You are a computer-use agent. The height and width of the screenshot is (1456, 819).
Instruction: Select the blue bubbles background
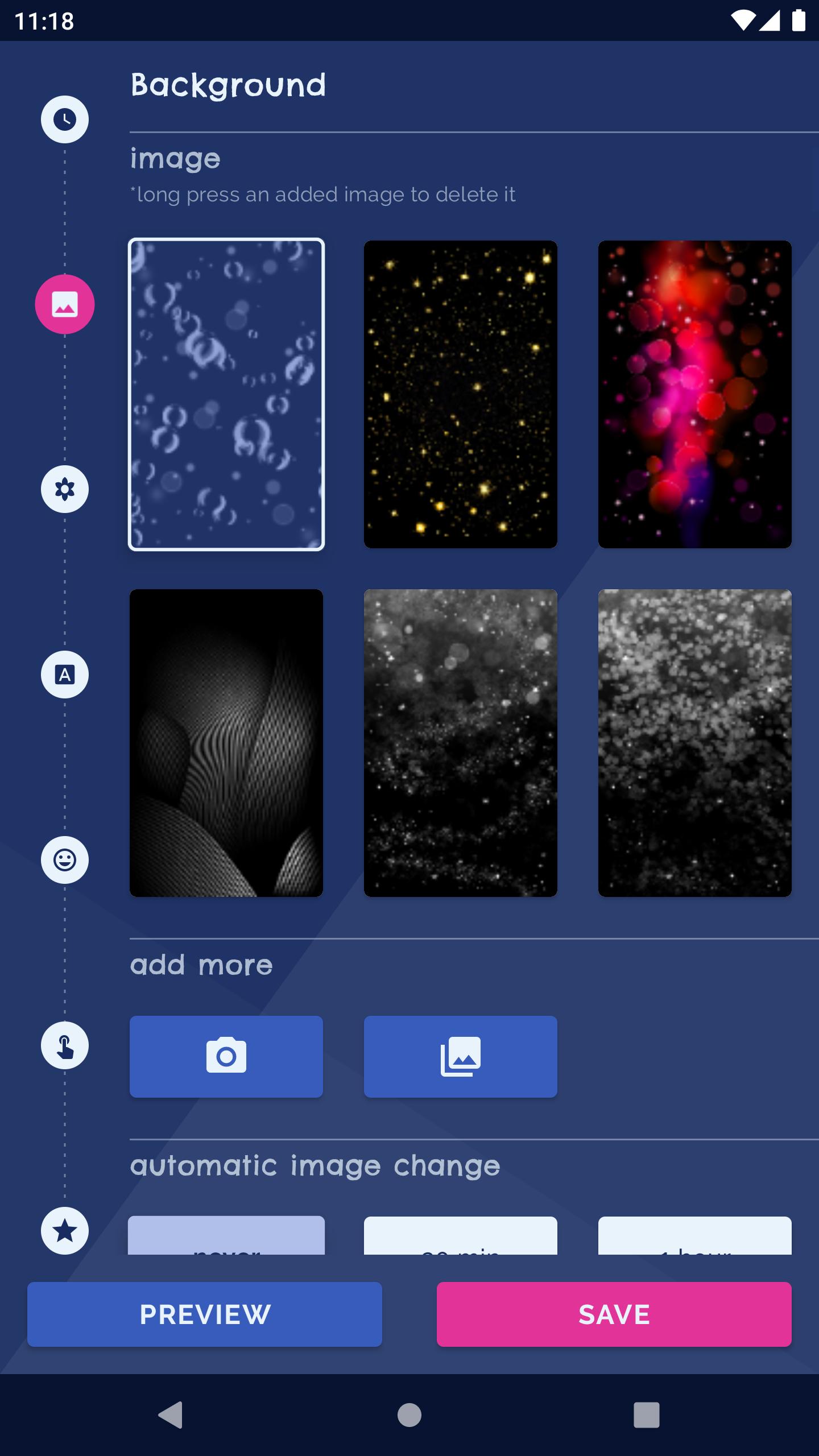coord(226,395)
